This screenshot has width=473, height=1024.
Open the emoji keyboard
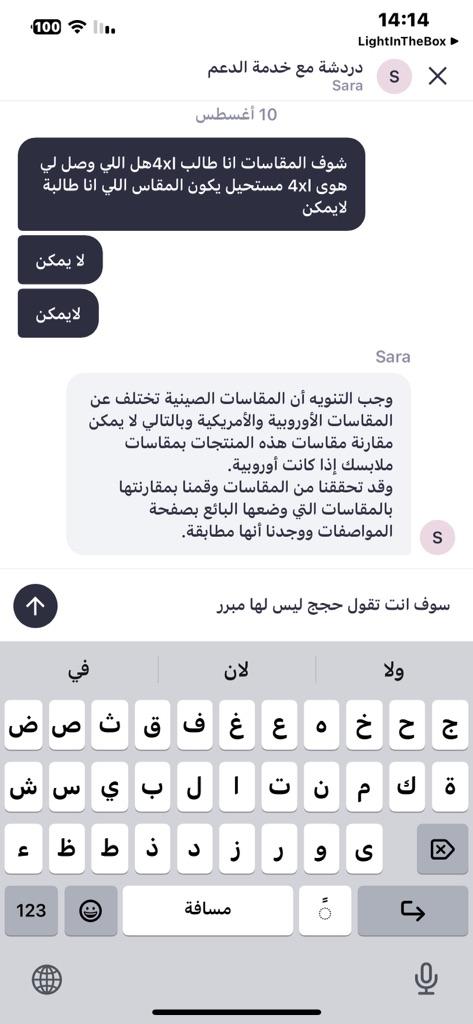tap(90, 910)
